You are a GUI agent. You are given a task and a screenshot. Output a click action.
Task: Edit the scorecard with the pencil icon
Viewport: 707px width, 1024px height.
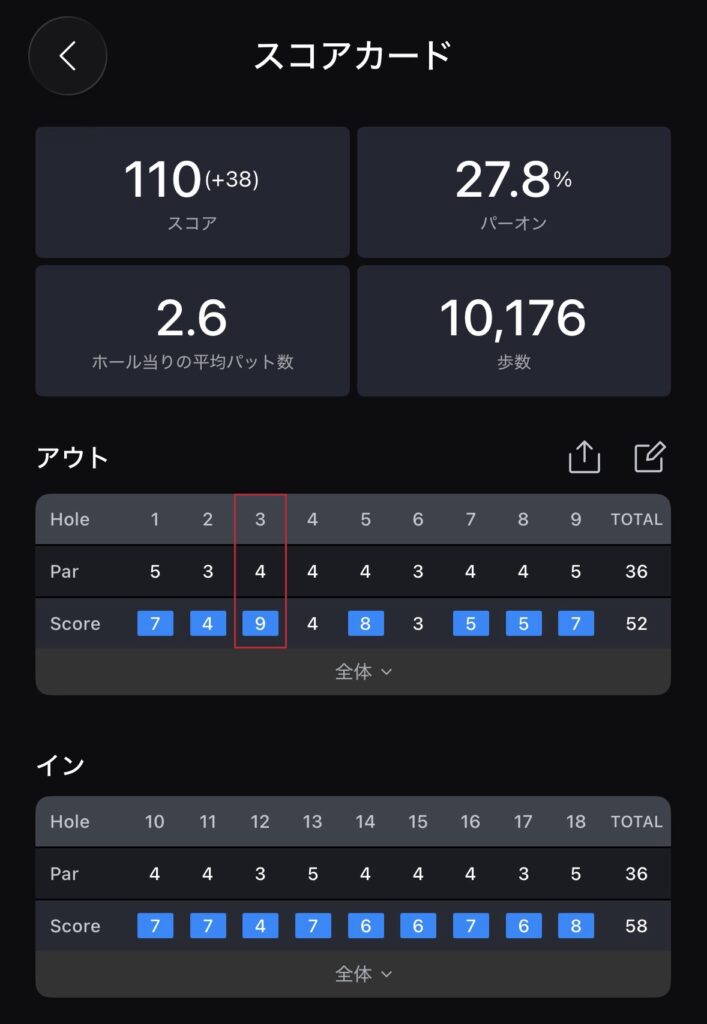(649, 457)
